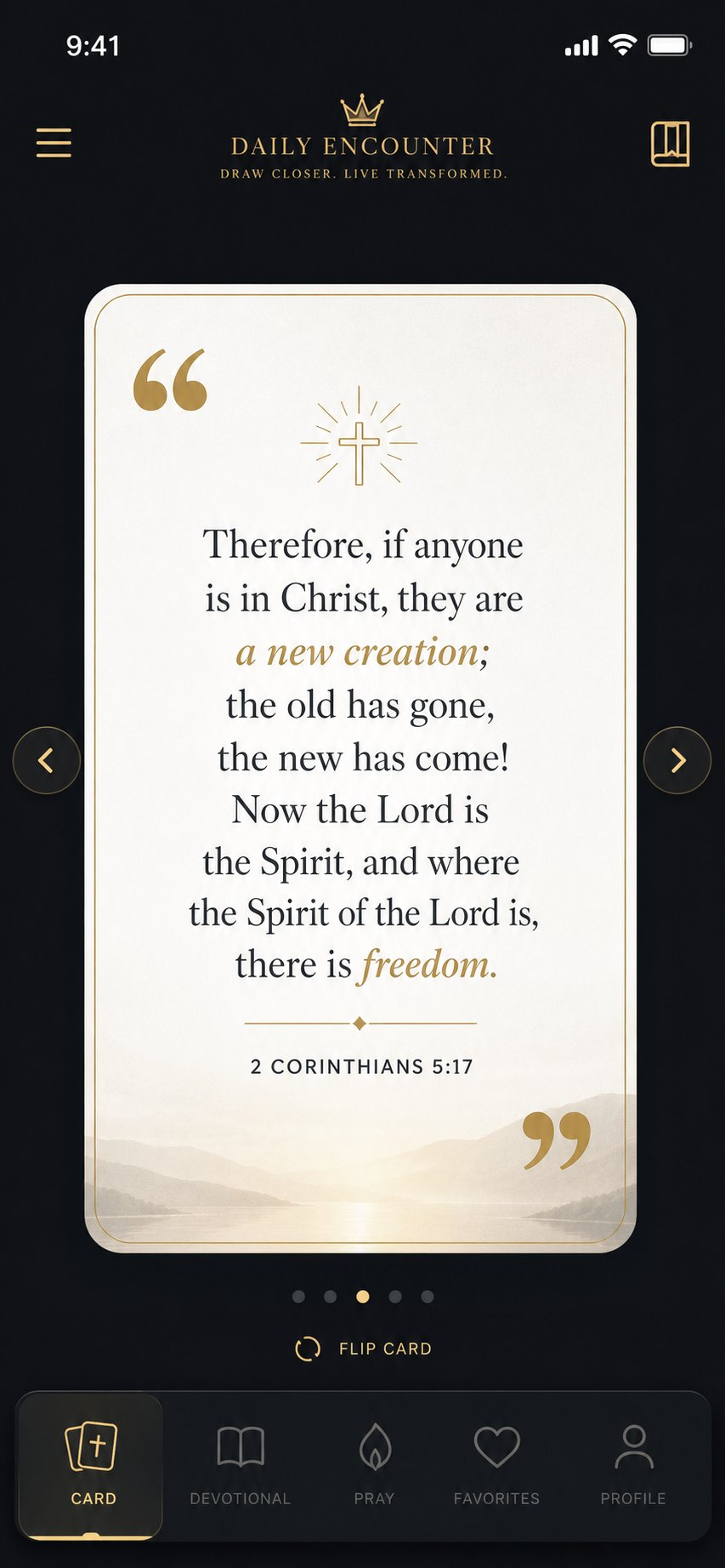Viewport: 725px width, 1568px height.
Task: Open the Favorites tab
Action: point(496,1466)
